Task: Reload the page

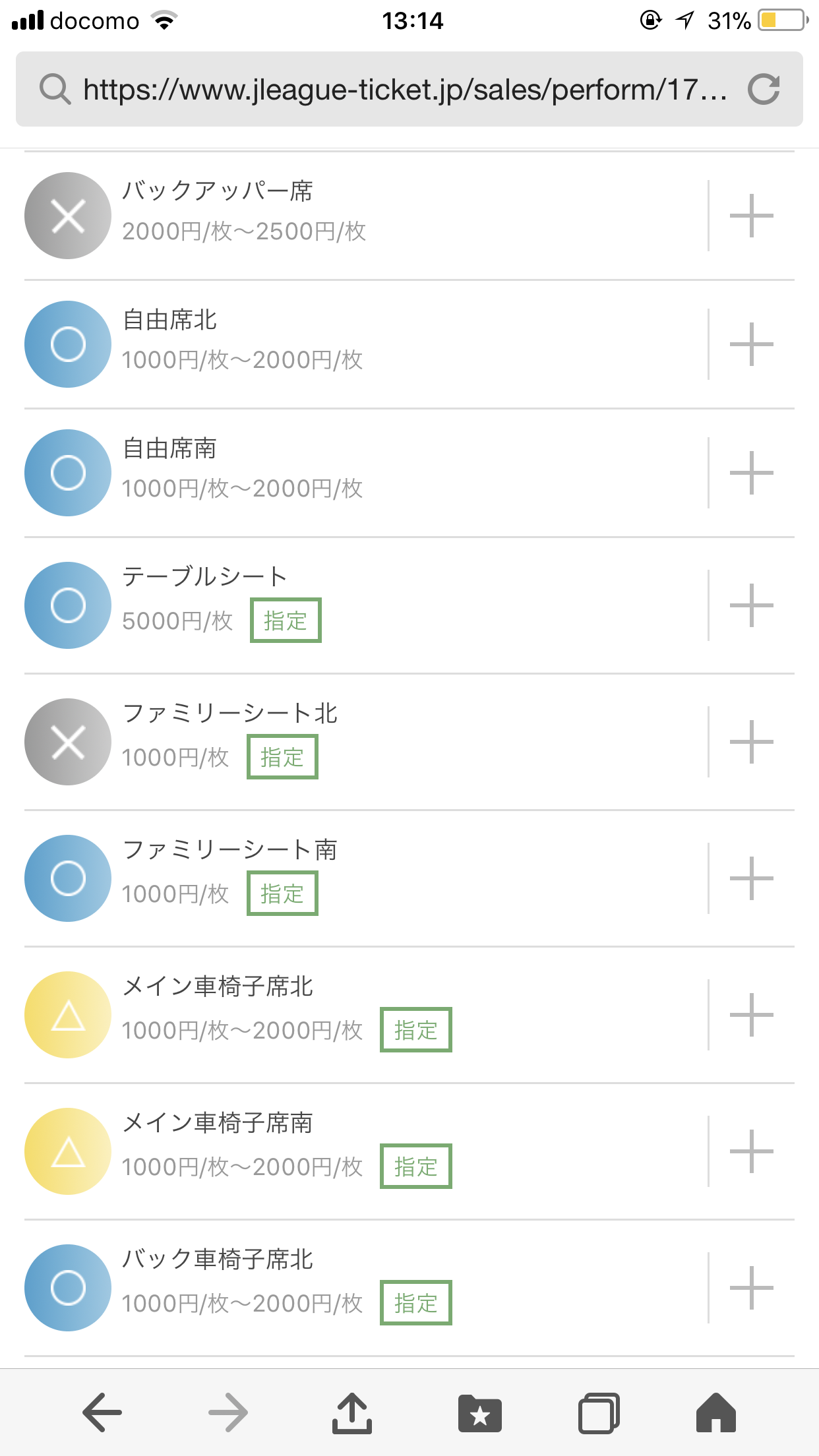Action: click(x=764, y=89)
